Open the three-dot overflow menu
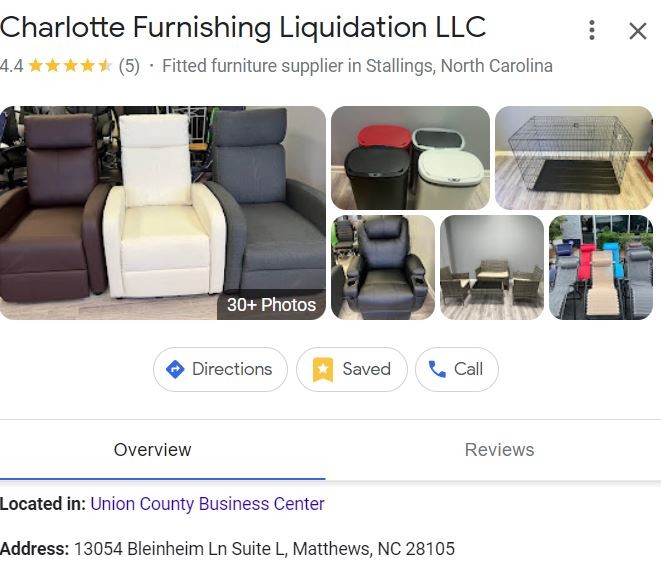Screen dimensions: 661x568 click(x=592, y=30)
